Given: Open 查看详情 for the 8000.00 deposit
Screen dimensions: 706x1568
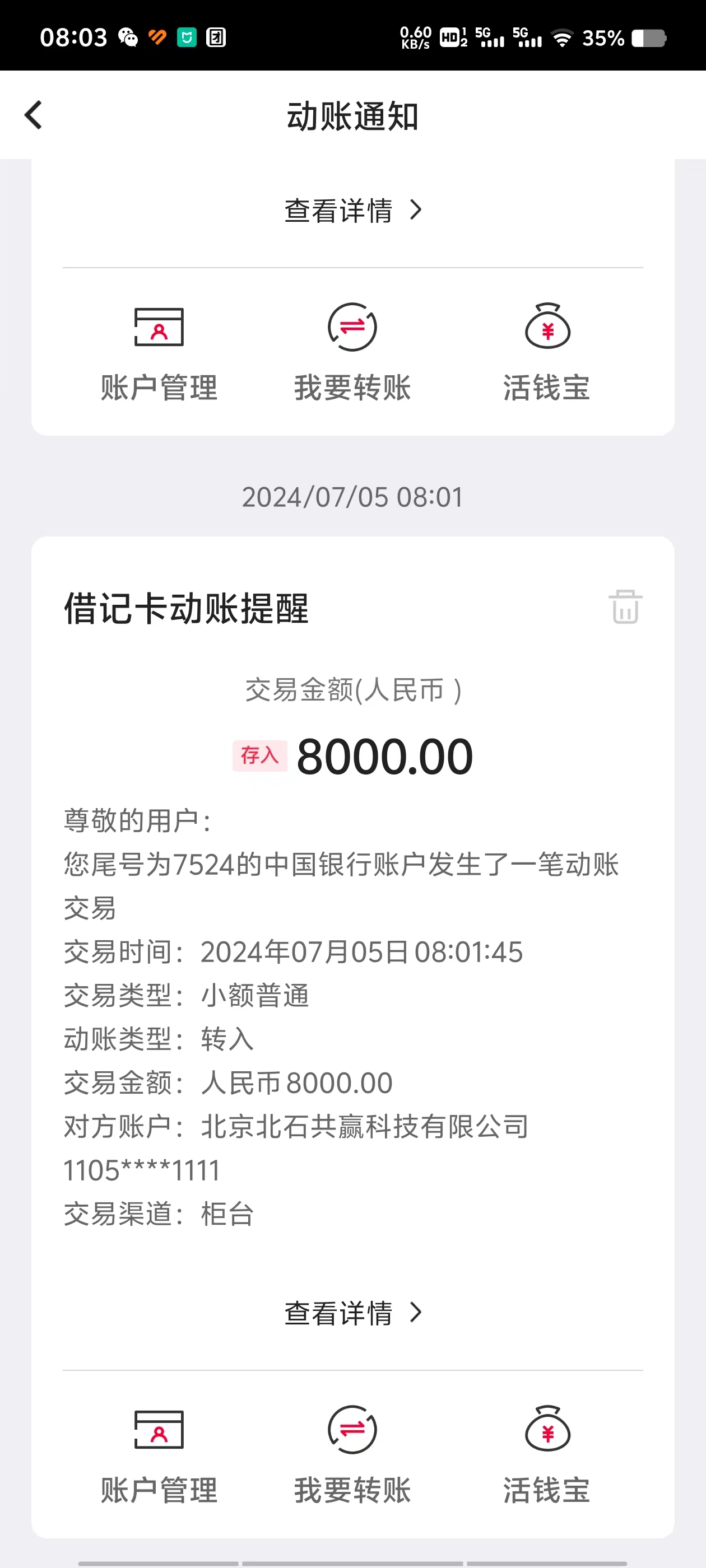Looking at the screenshot, I should point(352,1313).
